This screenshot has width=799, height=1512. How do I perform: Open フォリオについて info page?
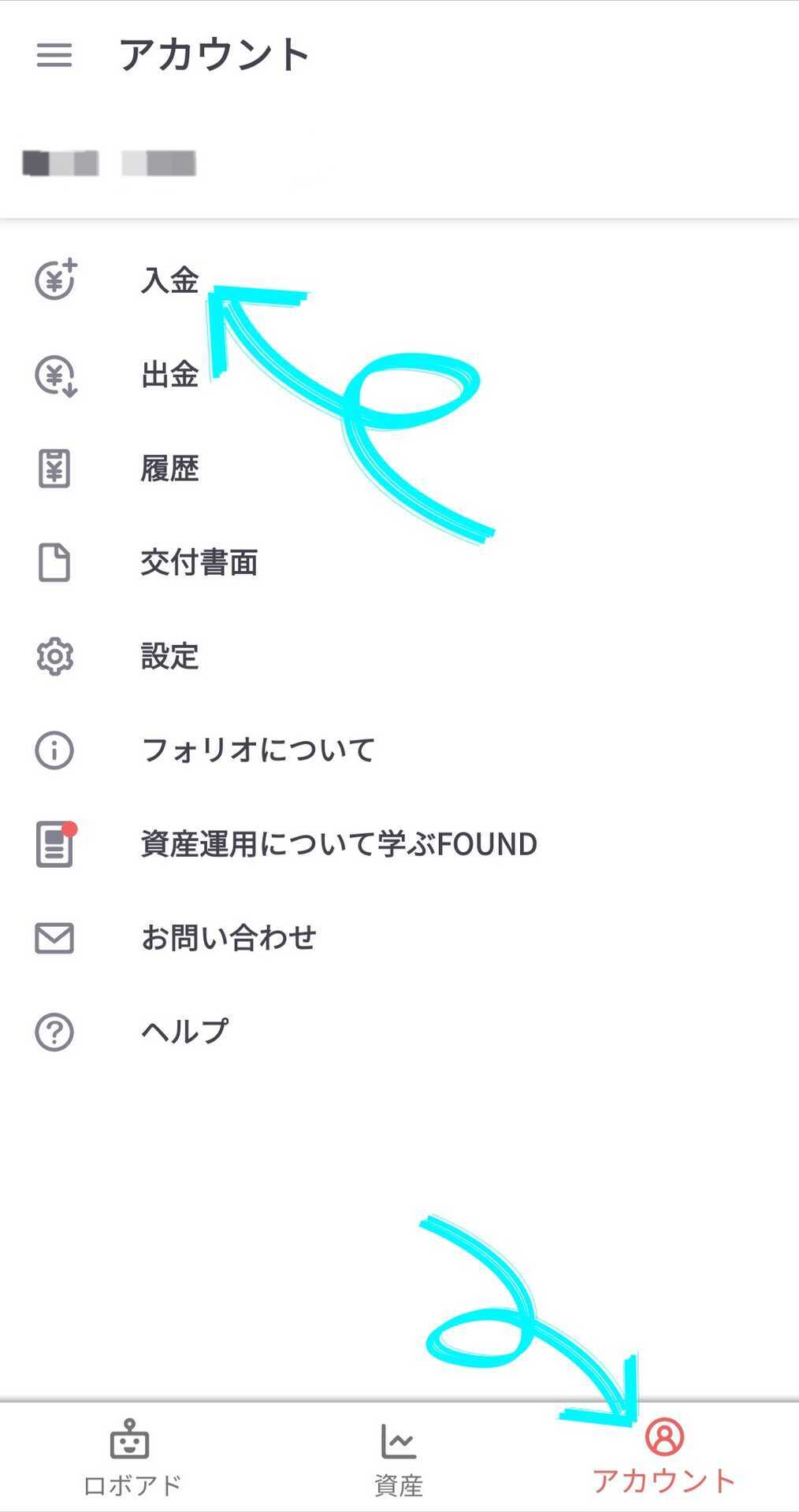tap(257, 750)
